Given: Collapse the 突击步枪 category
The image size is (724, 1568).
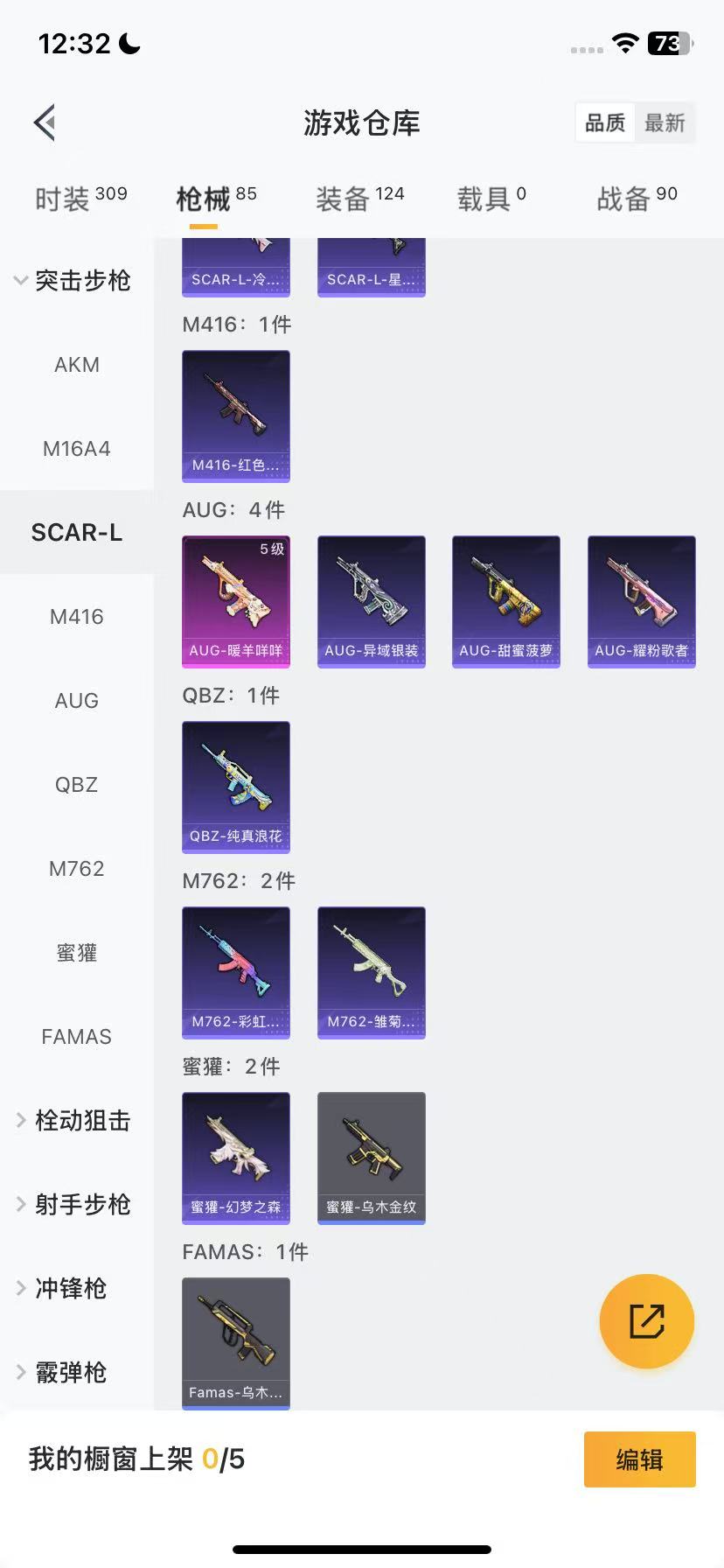Looking at the screenshot, I should (74, 280).
